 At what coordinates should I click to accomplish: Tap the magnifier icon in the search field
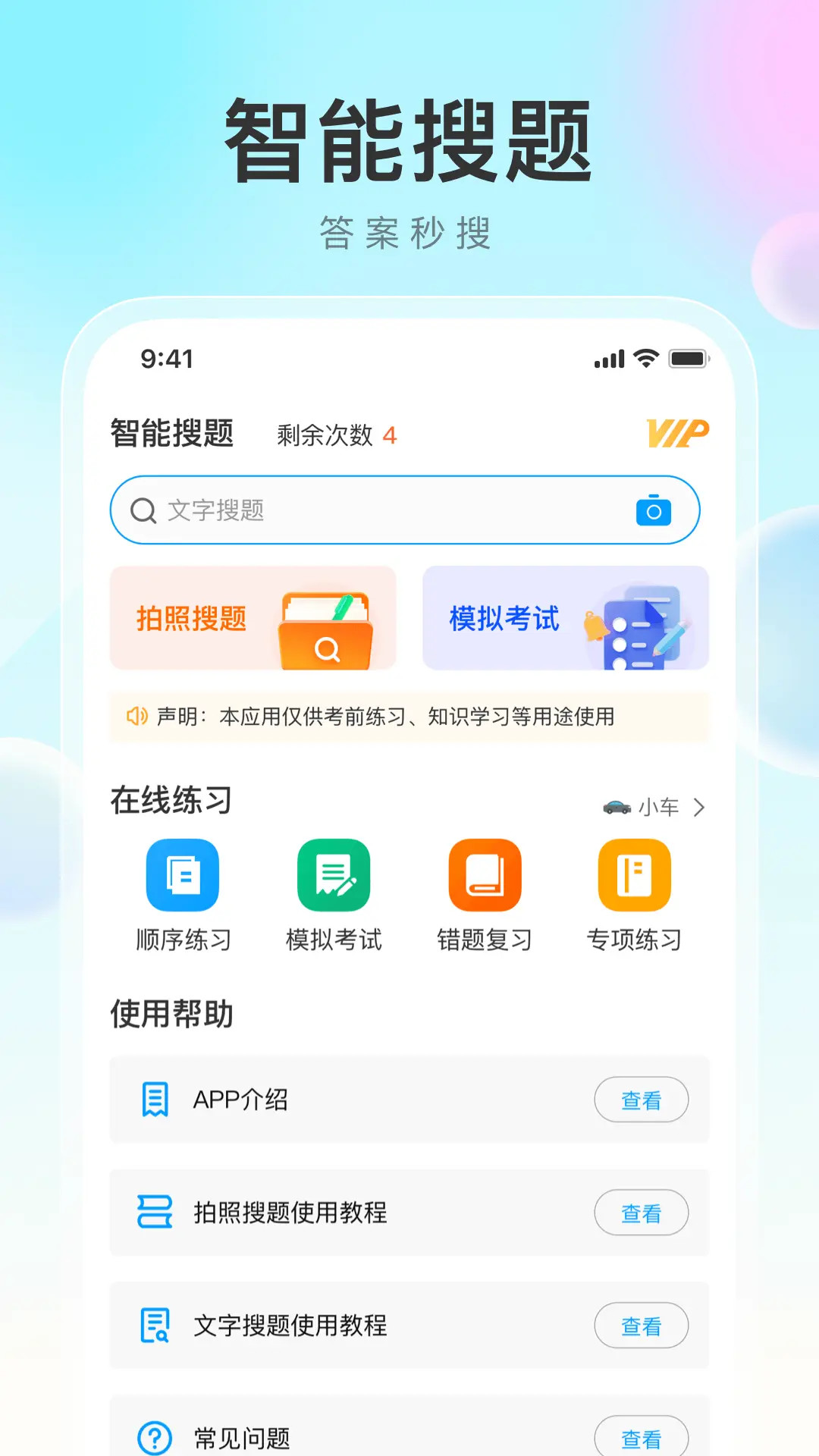click(x=144, y=510)
